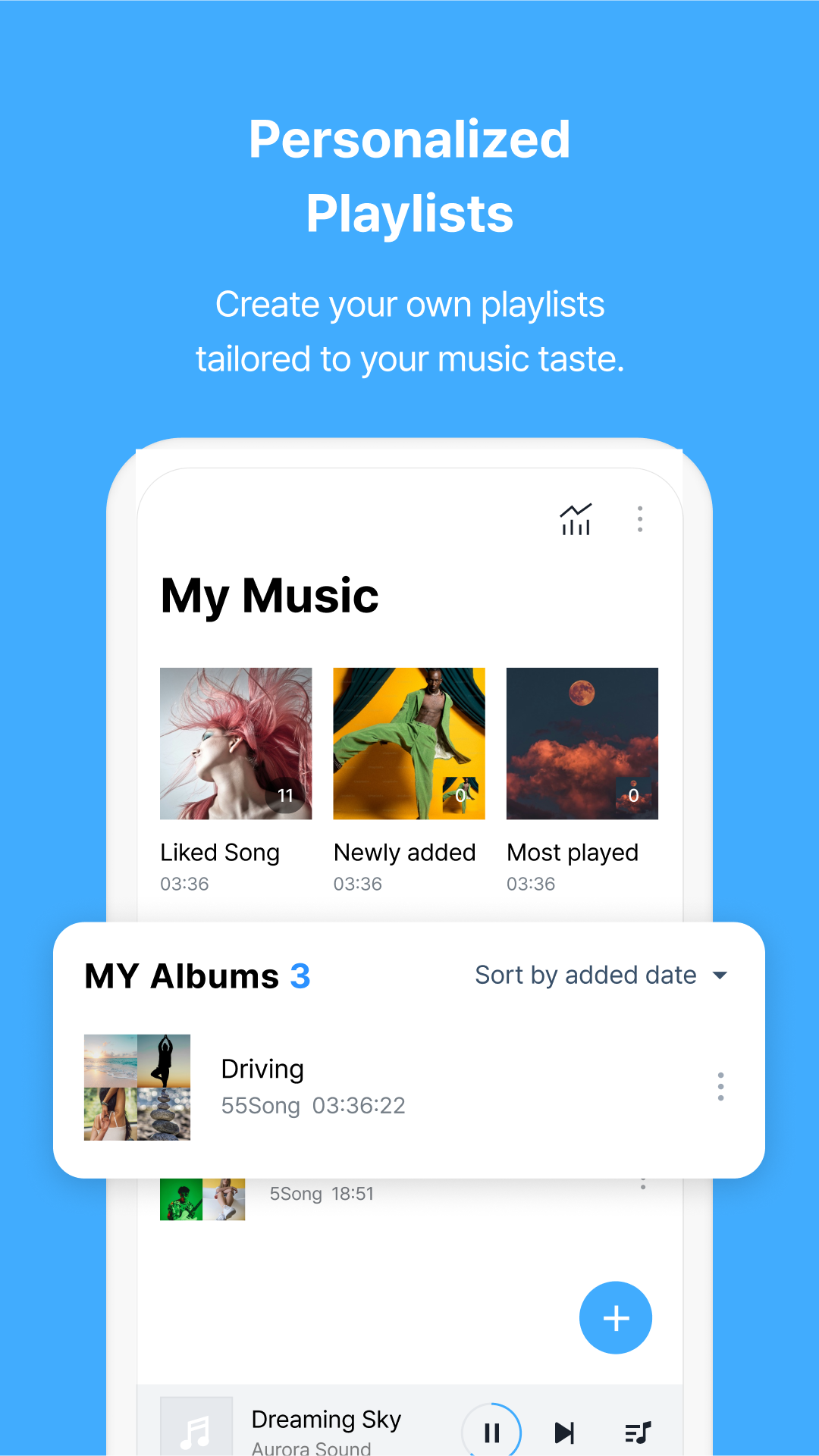Skip to the next track
This screenshot has width=819, height=1456.
pos(564,1431)
